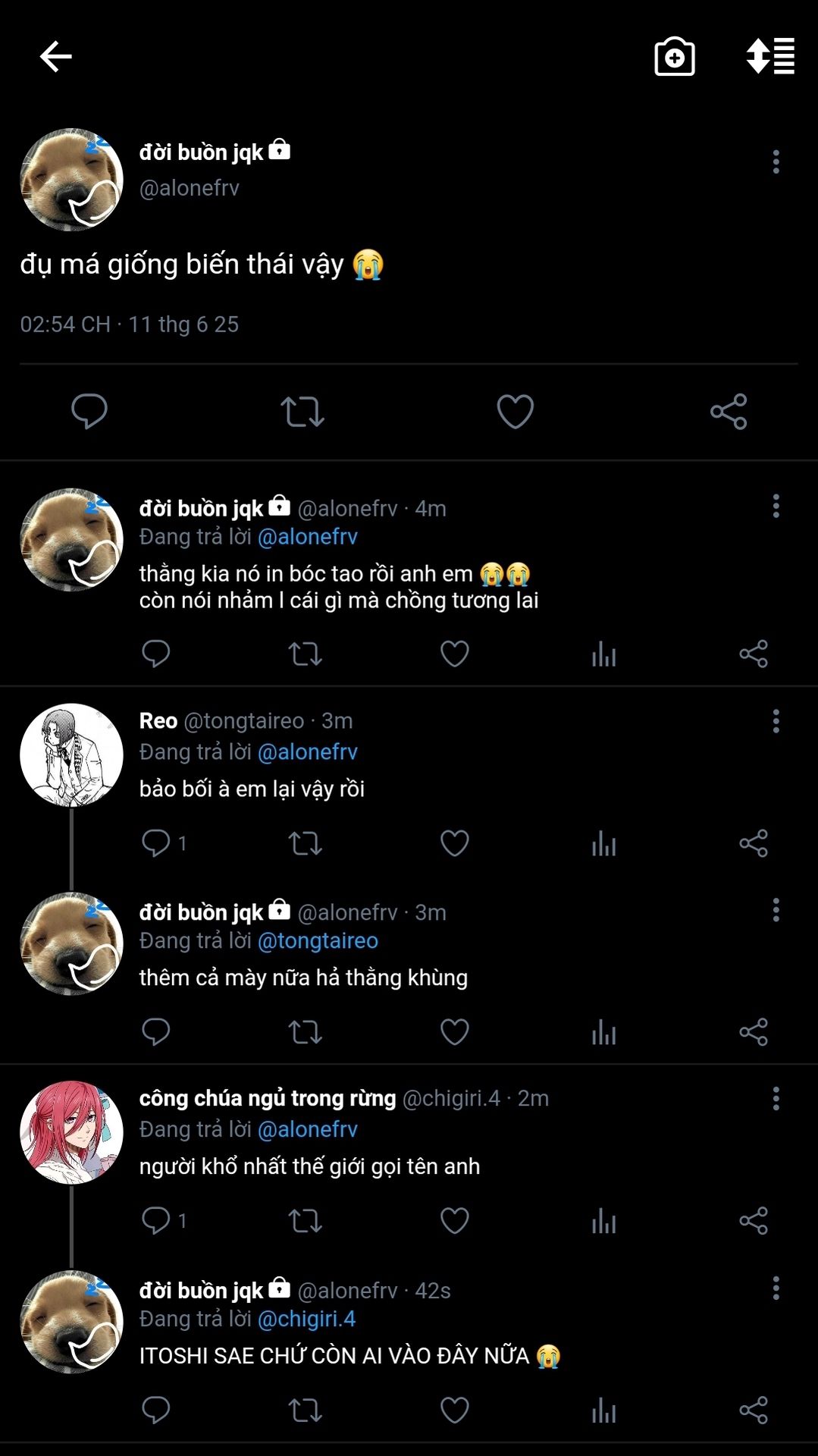Reply to the main post about biến thái
The image size is (818, 1456).
[89, 412]
